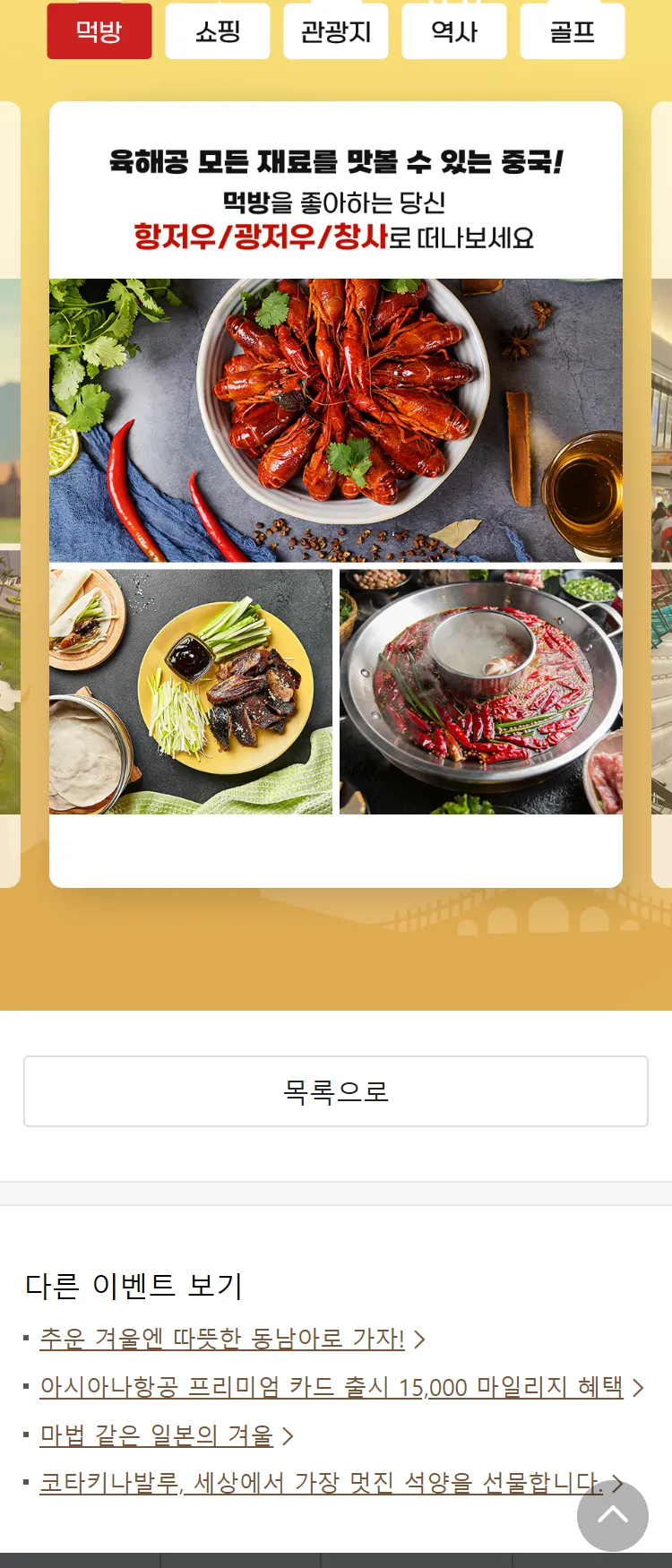Tap the 목록으로 button

tap(336, 1091)
